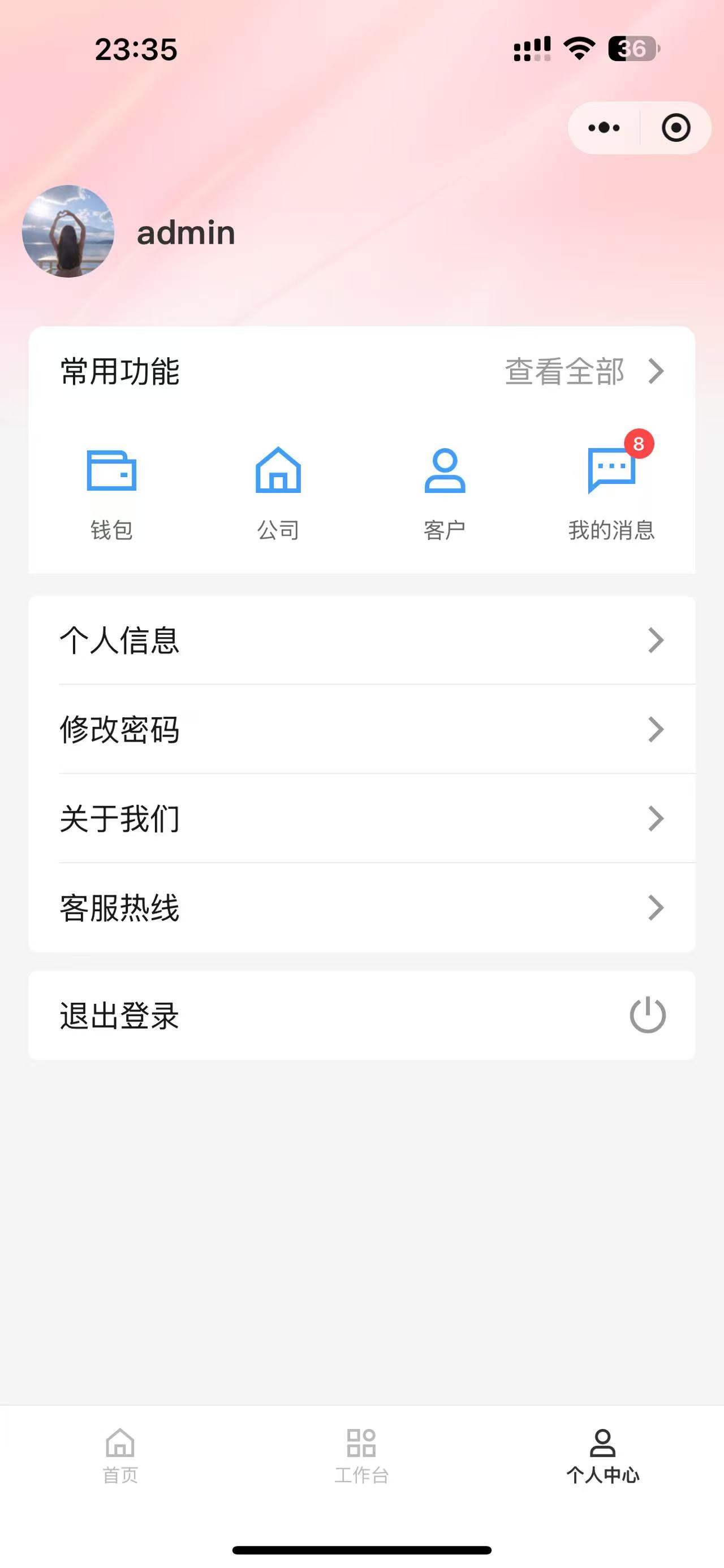Open the 客服热线 row chevron
The image size is (724, 1568).
click(657, 908)
